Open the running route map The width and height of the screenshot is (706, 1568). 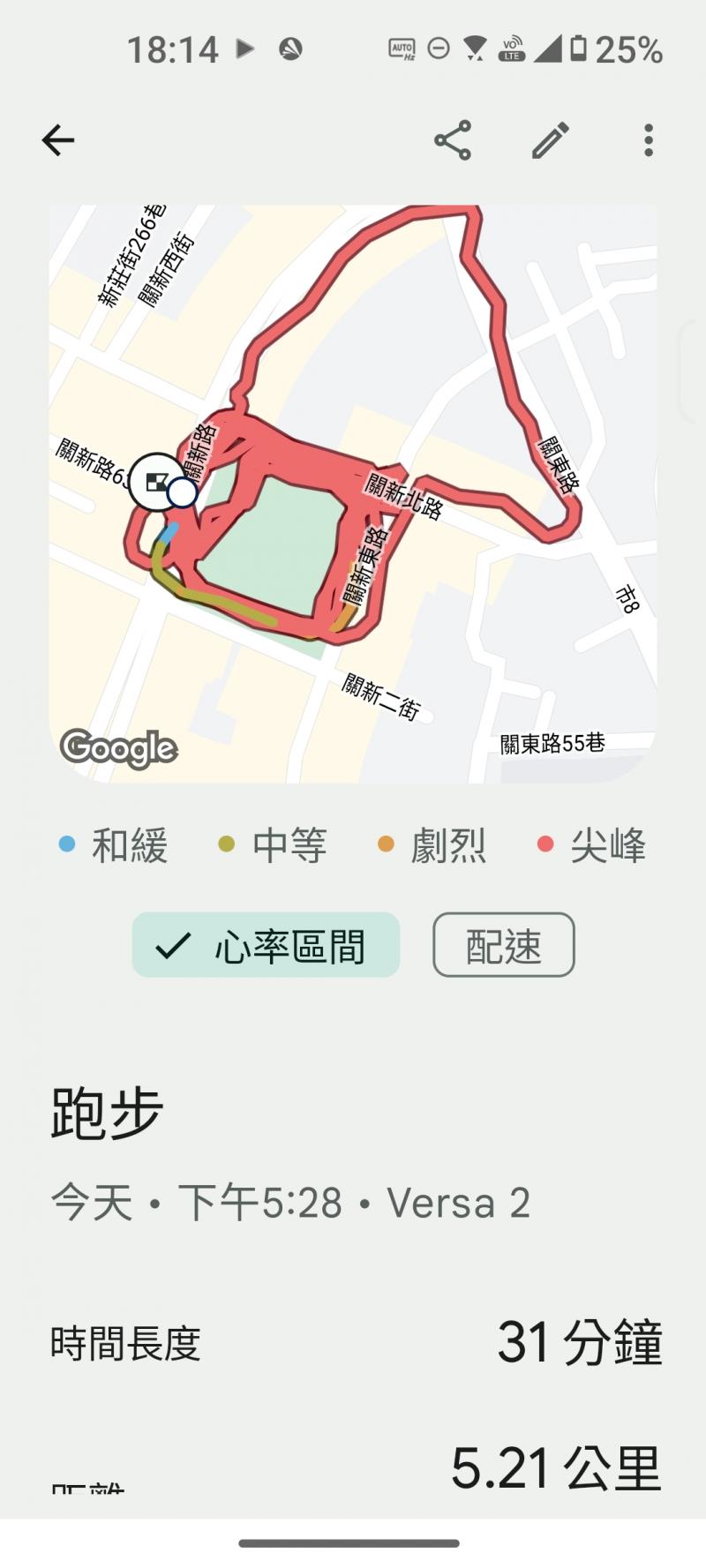pyautogui.click(x=353, y=494)
